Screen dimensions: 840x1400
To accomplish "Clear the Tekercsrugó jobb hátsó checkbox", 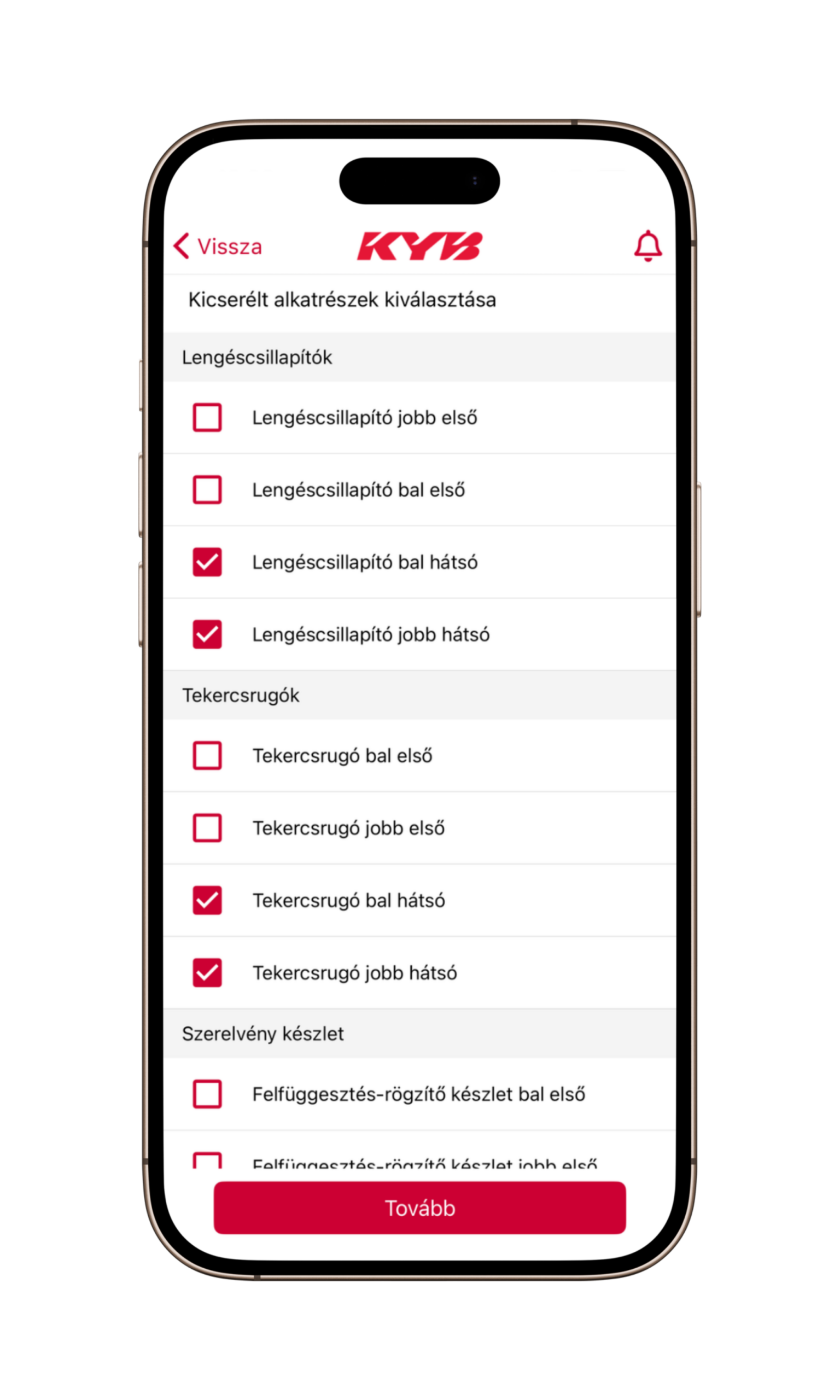I will click(x=207, y=973).
